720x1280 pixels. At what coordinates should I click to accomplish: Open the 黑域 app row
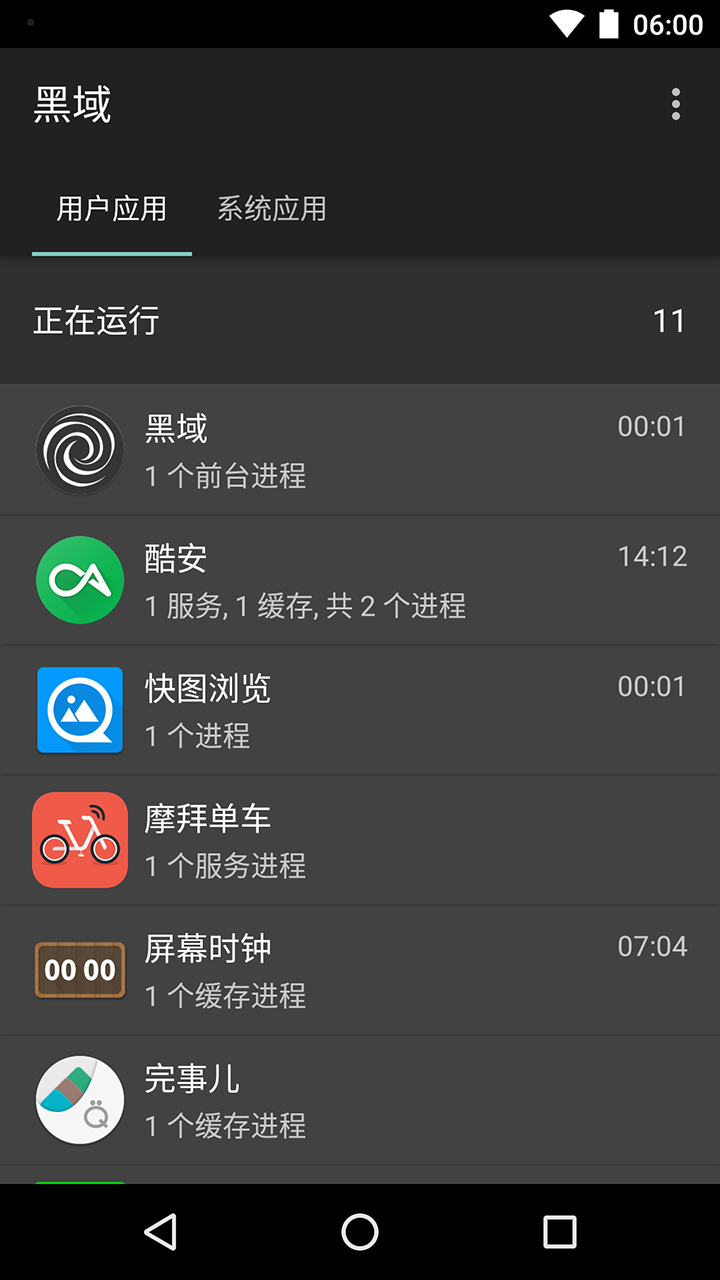pyautogui.click(x=360, y=450)
